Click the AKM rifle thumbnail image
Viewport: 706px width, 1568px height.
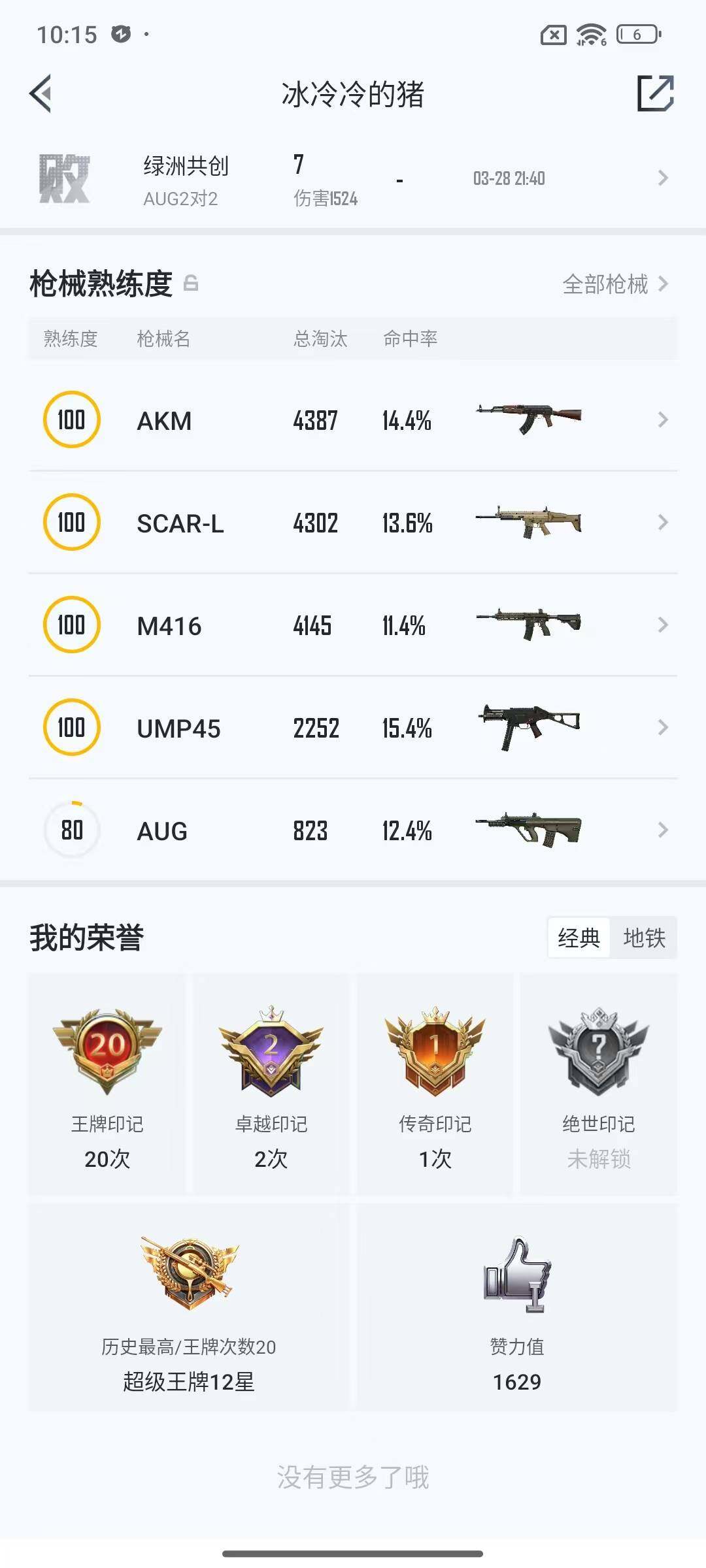point(529,419)
